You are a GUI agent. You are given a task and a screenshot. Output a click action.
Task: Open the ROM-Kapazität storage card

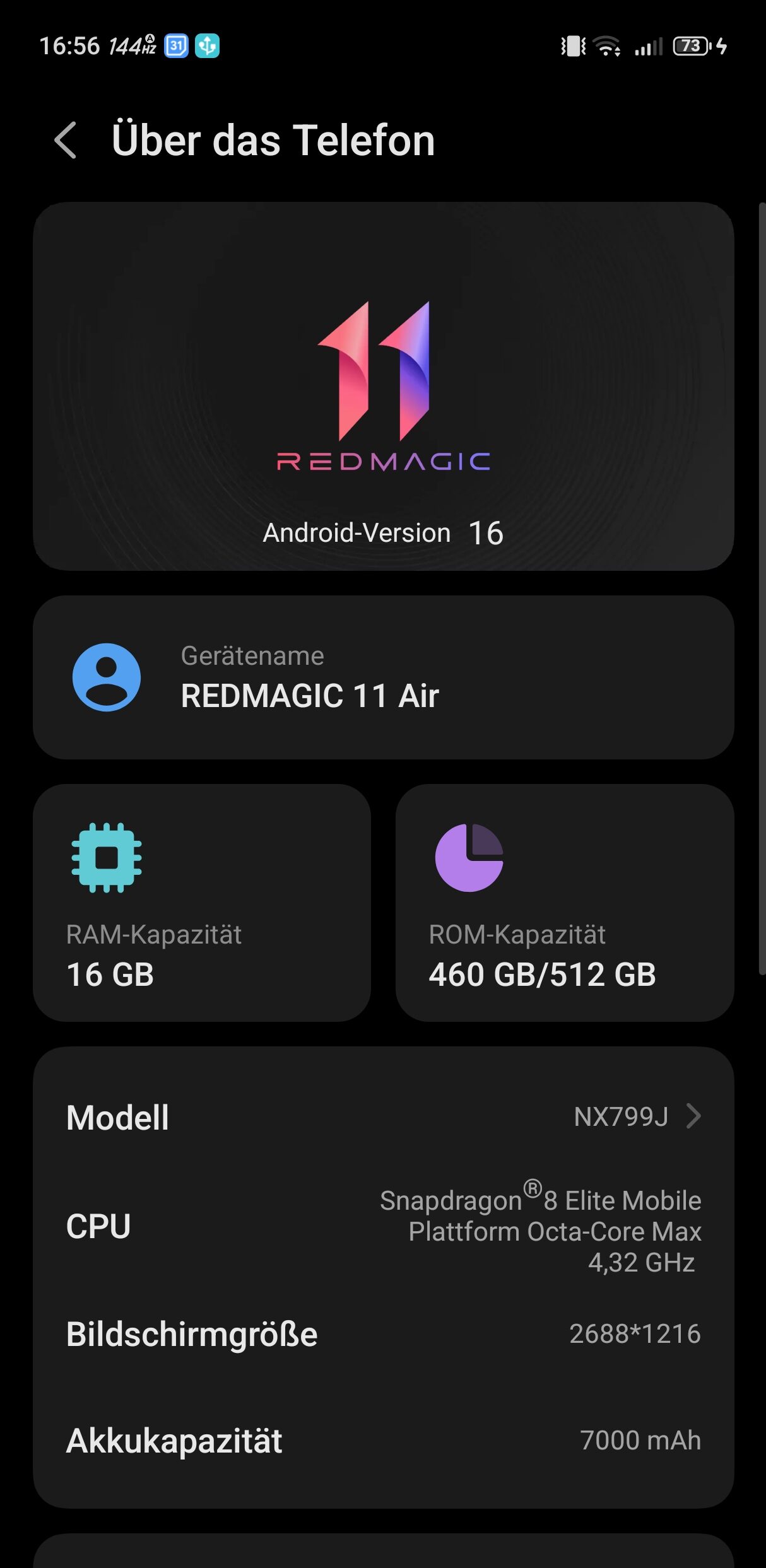pyautogui.click(x=564, y=902)
